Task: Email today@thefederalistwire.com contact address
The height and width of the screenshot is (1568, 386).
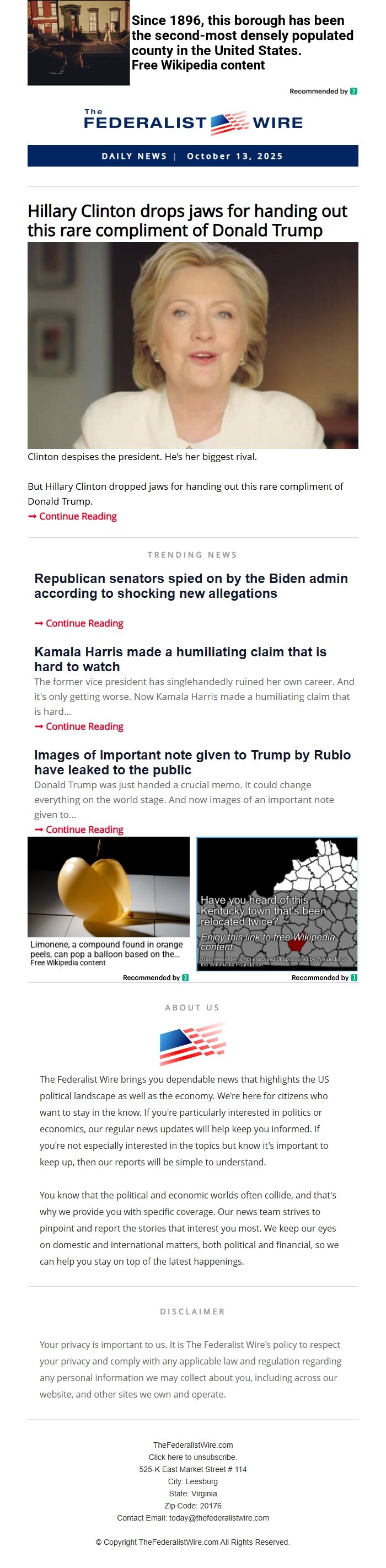Action: click(218, 1517)
